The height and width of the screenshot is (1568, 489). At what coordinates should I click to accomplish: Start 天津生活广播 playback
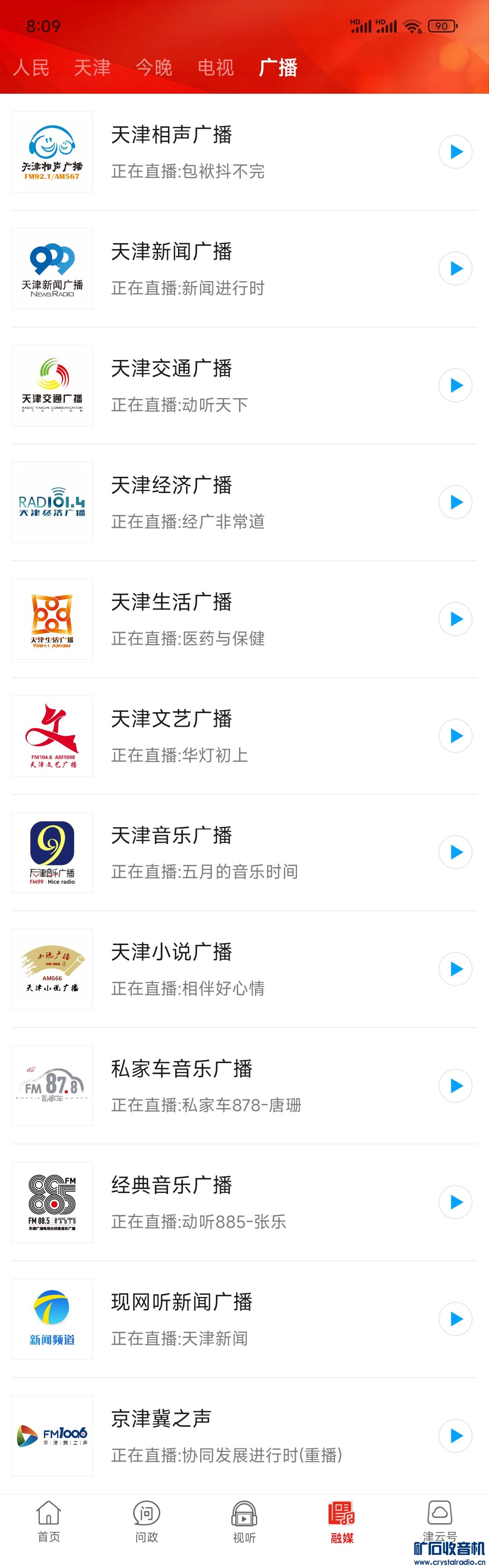(455, 619)
